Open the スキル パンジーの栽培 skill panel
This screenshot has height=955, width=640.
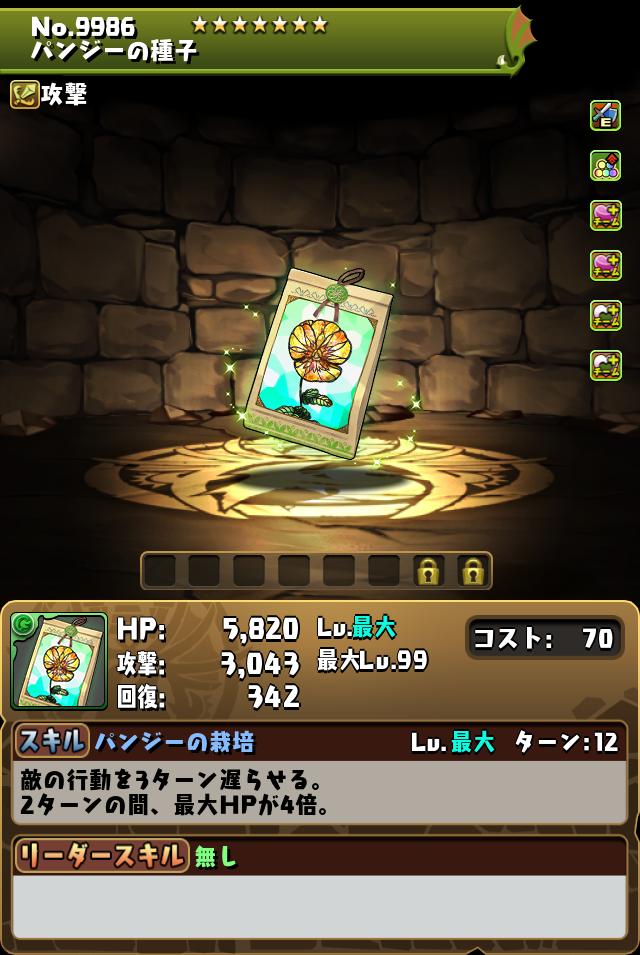click(318, 741)
